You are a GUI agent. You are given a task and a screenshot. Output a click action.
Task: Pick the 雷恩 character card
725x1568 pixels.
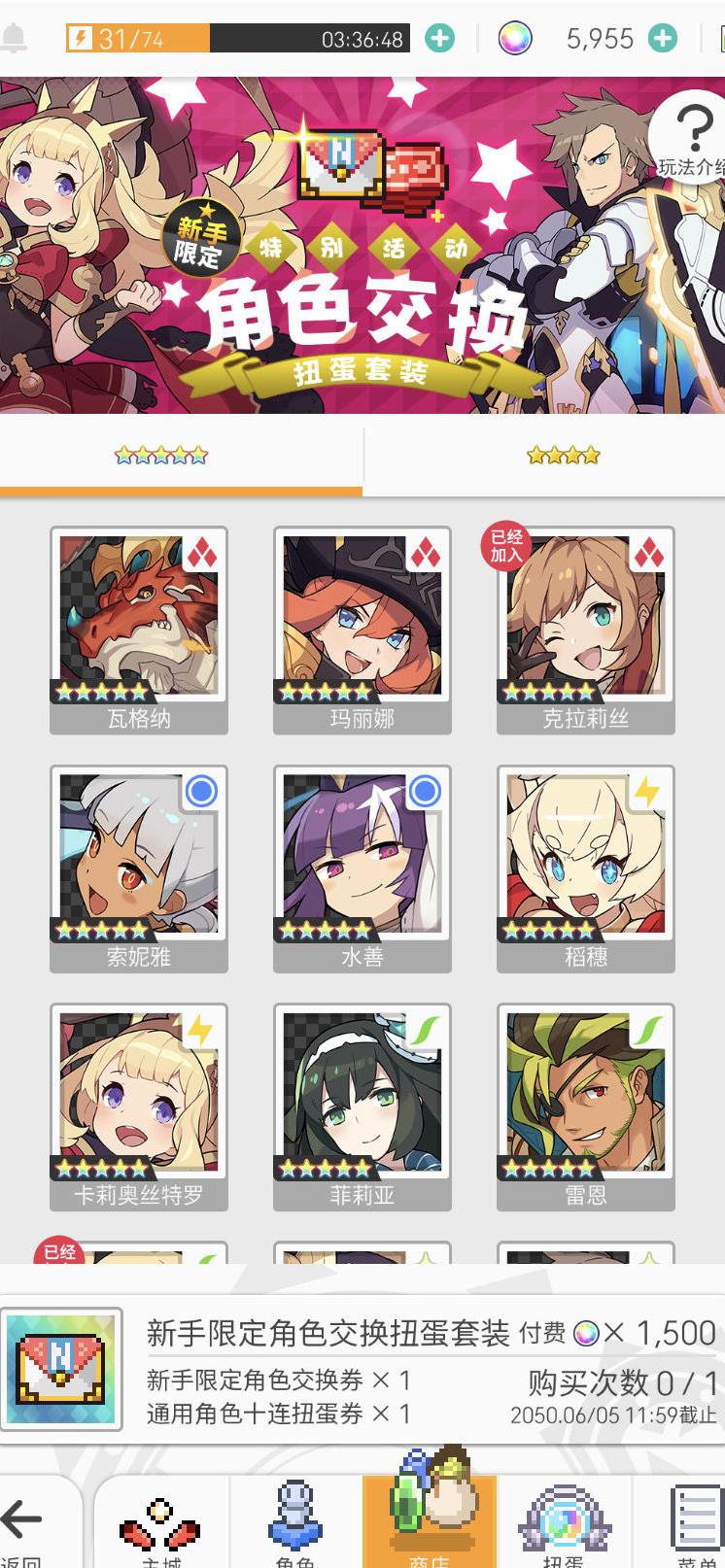pos(586,1106)
